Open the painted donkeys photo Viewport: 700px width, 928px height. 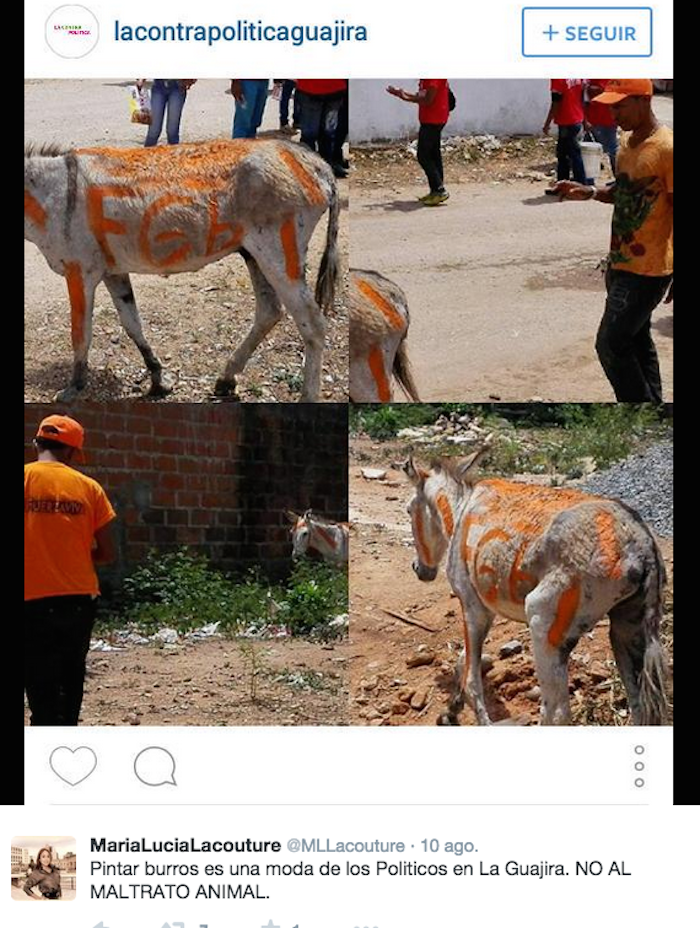coord(348,401)
